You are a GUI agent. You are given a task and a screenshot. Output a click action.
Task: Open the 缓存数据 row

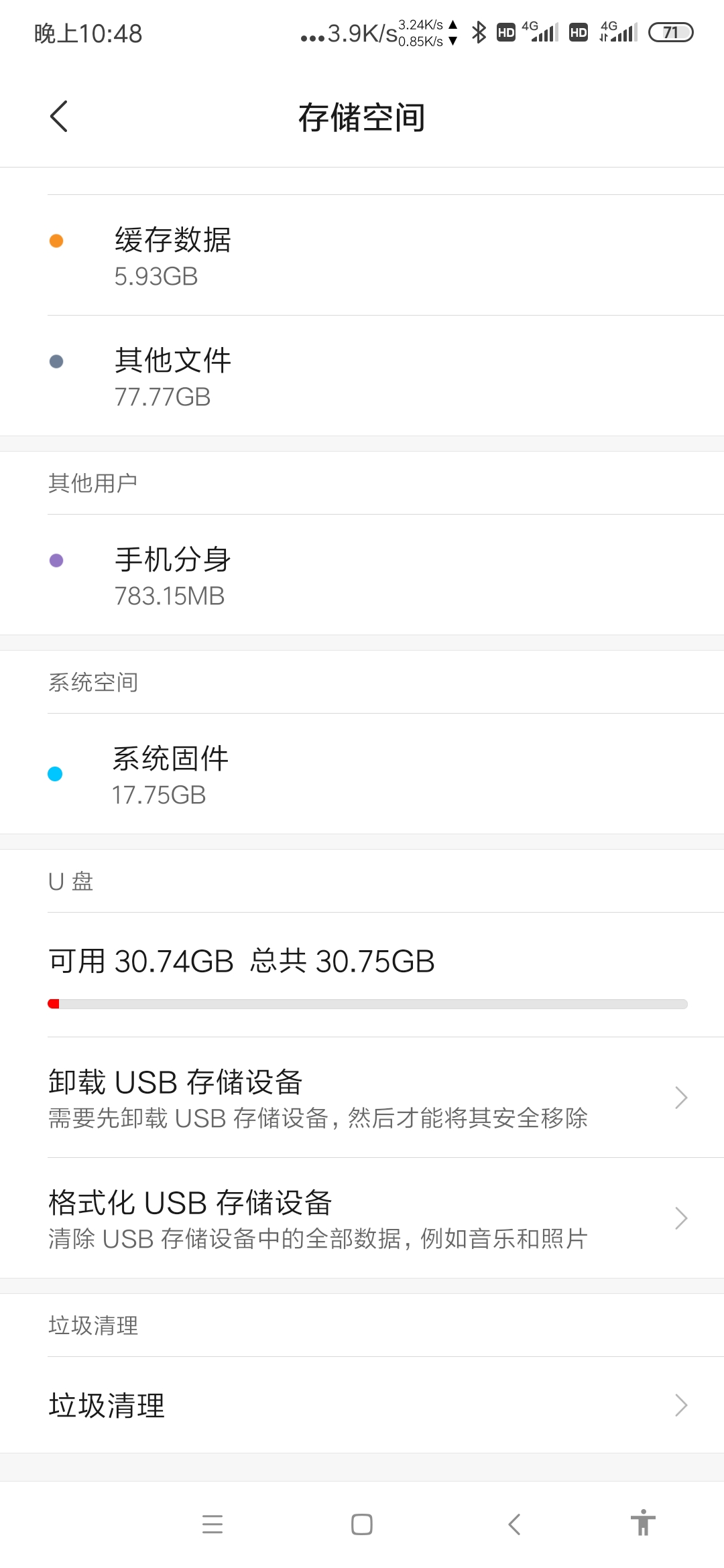362,255
